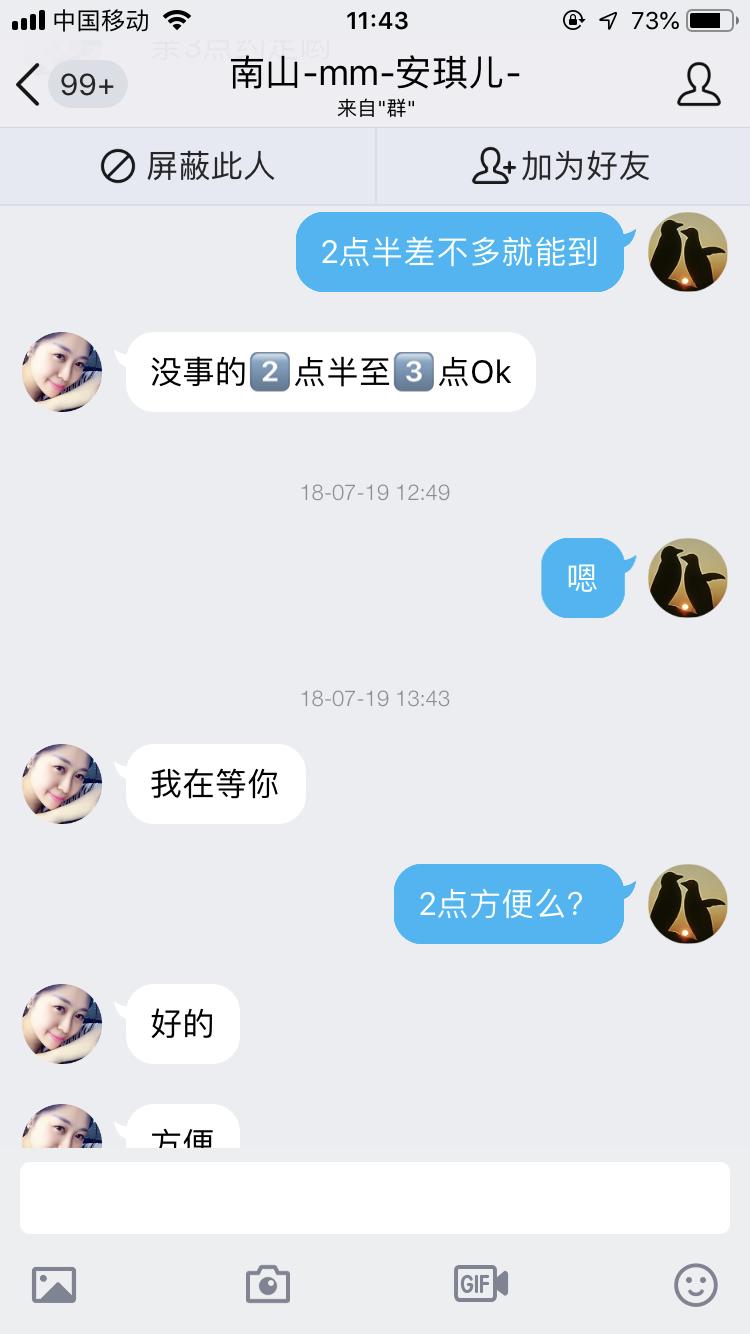Open the GIF video option
The height and width of the screenshot is (1334, 750).
coord(481,1284)
